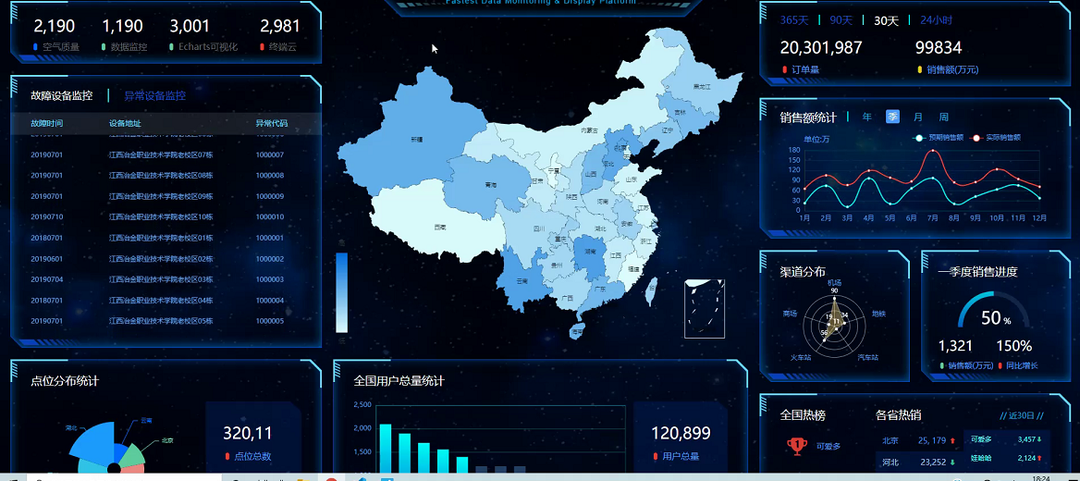The width and height of the screenshot is (1080, 481).
Task: Show 销售额统计 by 周
Action: [x=943, y=117]
